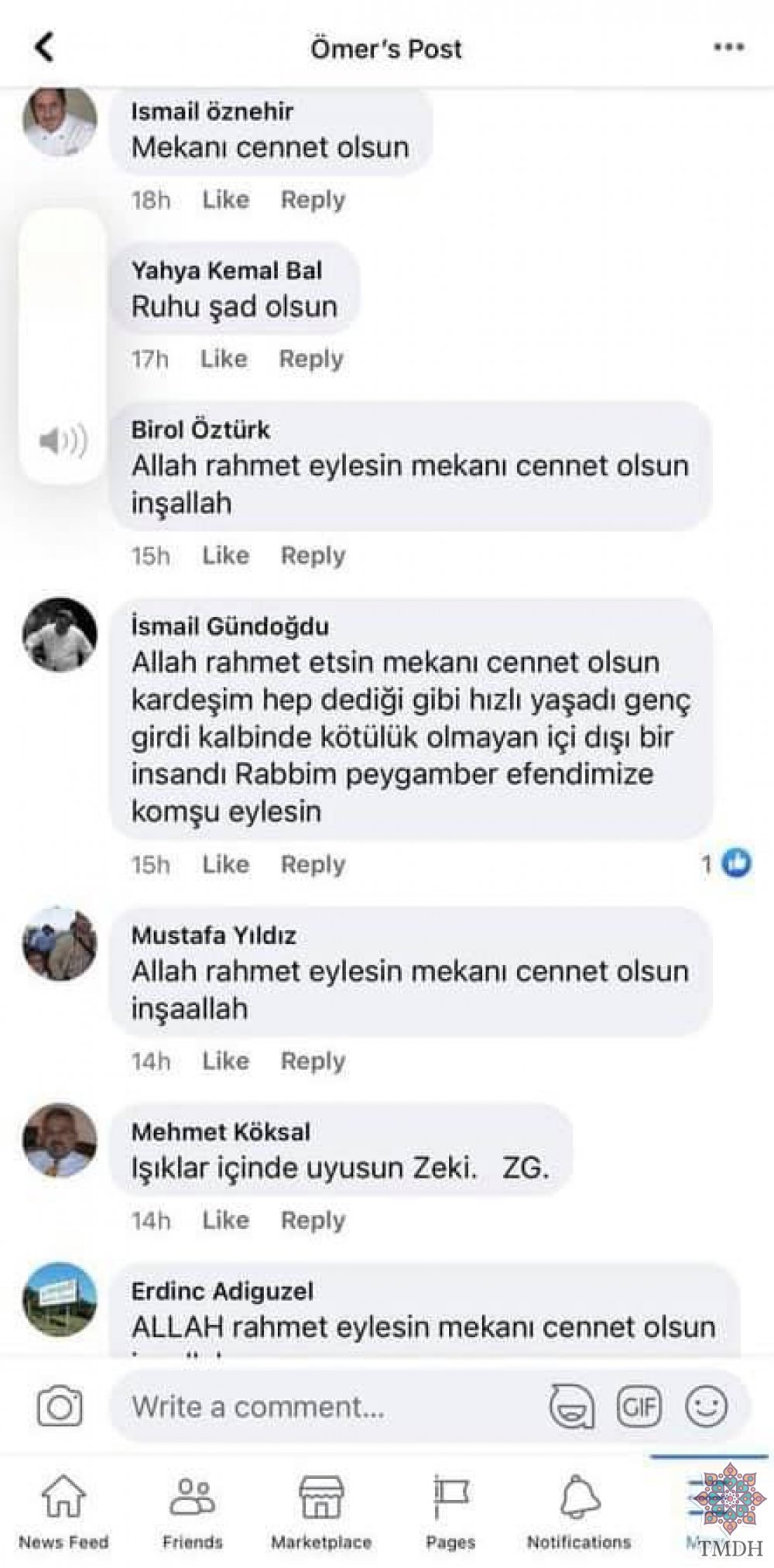Like Birol Öztürk's comment
The height and width of the screenshot is (1568, 774).
point(225,555)
